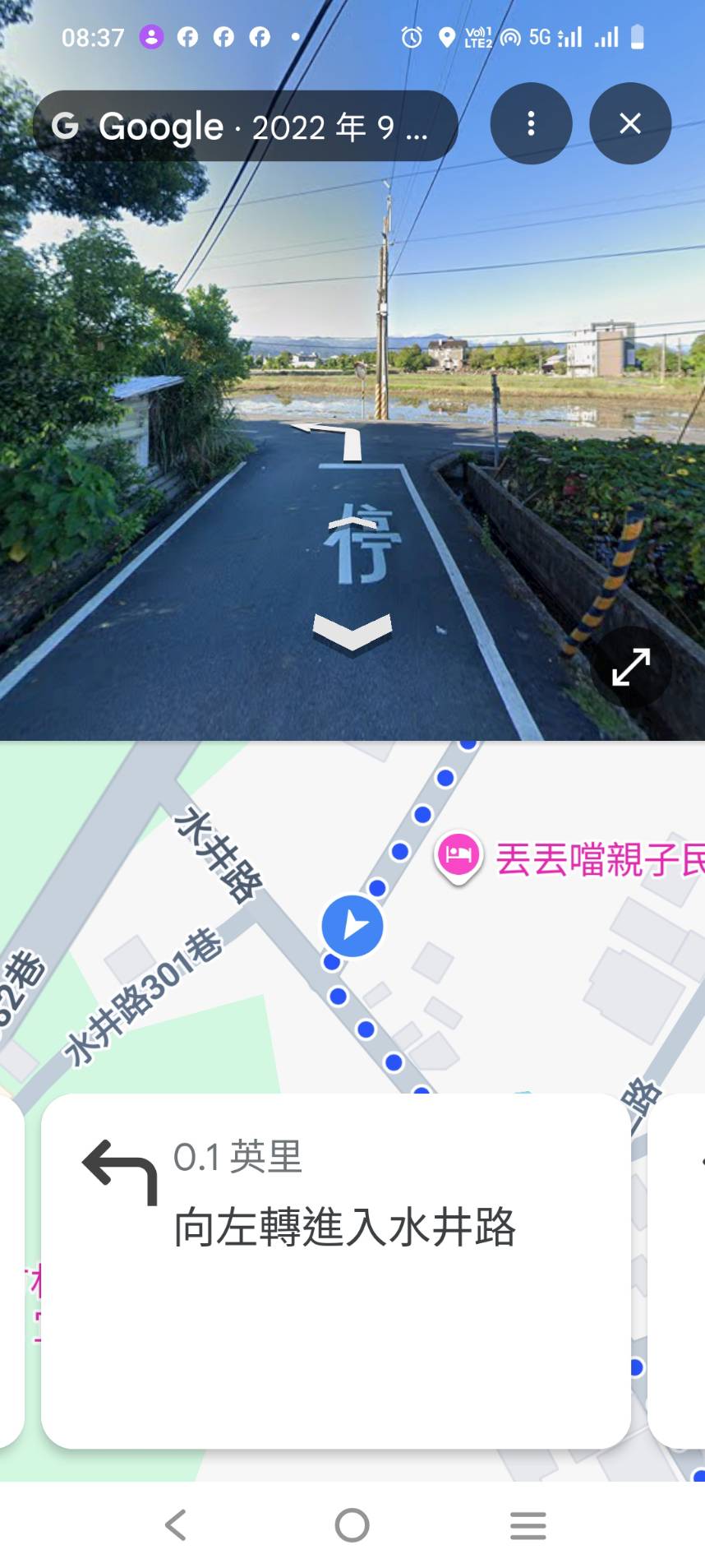Expand Street View to full screen
This screenshot has width=705, height=1568.
[x=631, y=666]
